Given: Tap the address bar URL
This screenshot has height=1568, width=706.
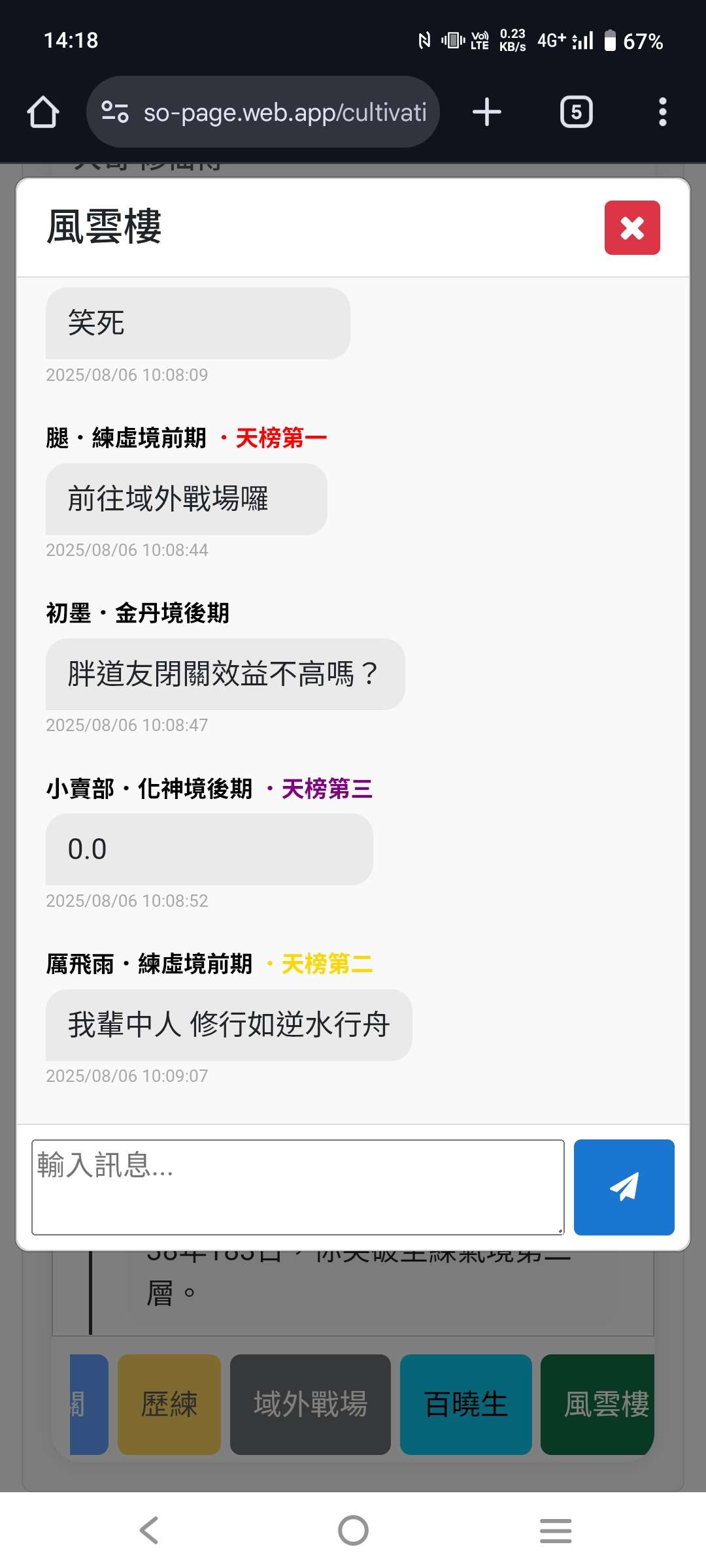Looking at the screenshot, I should click(x=284, y=112).
